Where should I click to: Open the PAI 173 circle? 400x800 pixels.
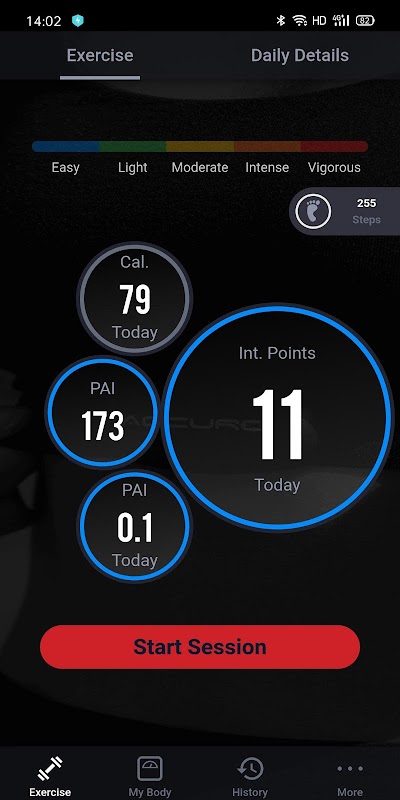pyautogui.click(x=103, y=411)
